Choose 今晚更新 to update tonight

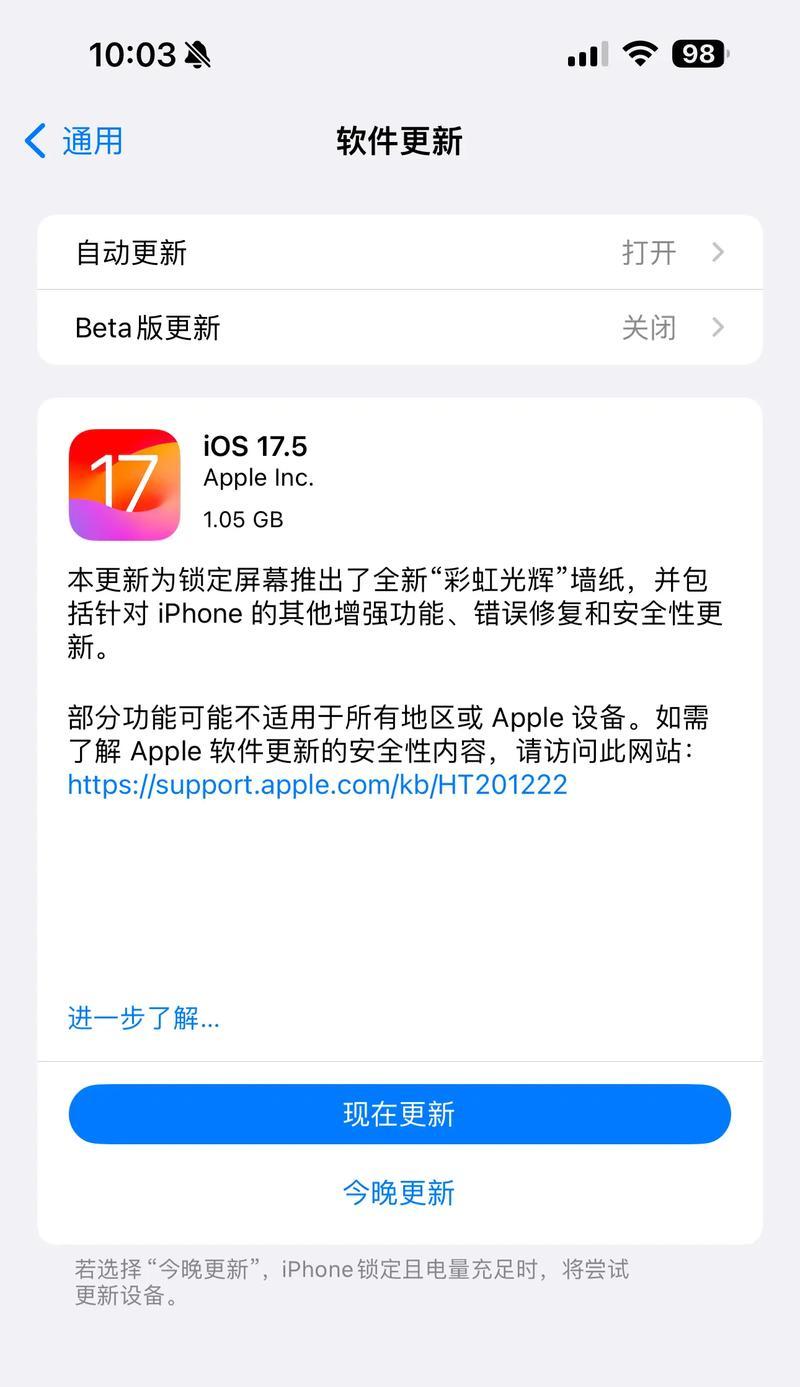tap(399, 1192)
